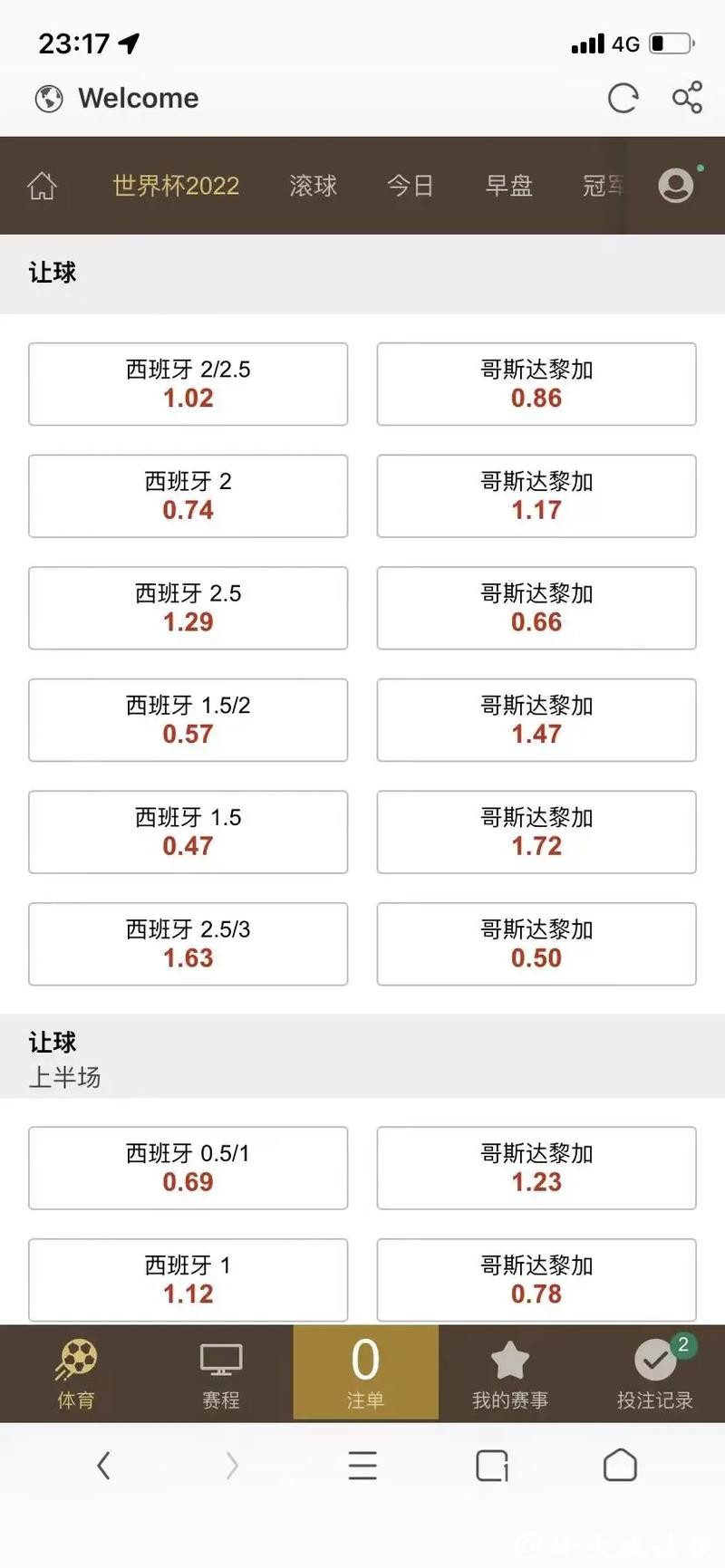This screenshot has width=725, height=1568.
Task: Tap the globe icon beside Welcome
Action: pos(48,98)
